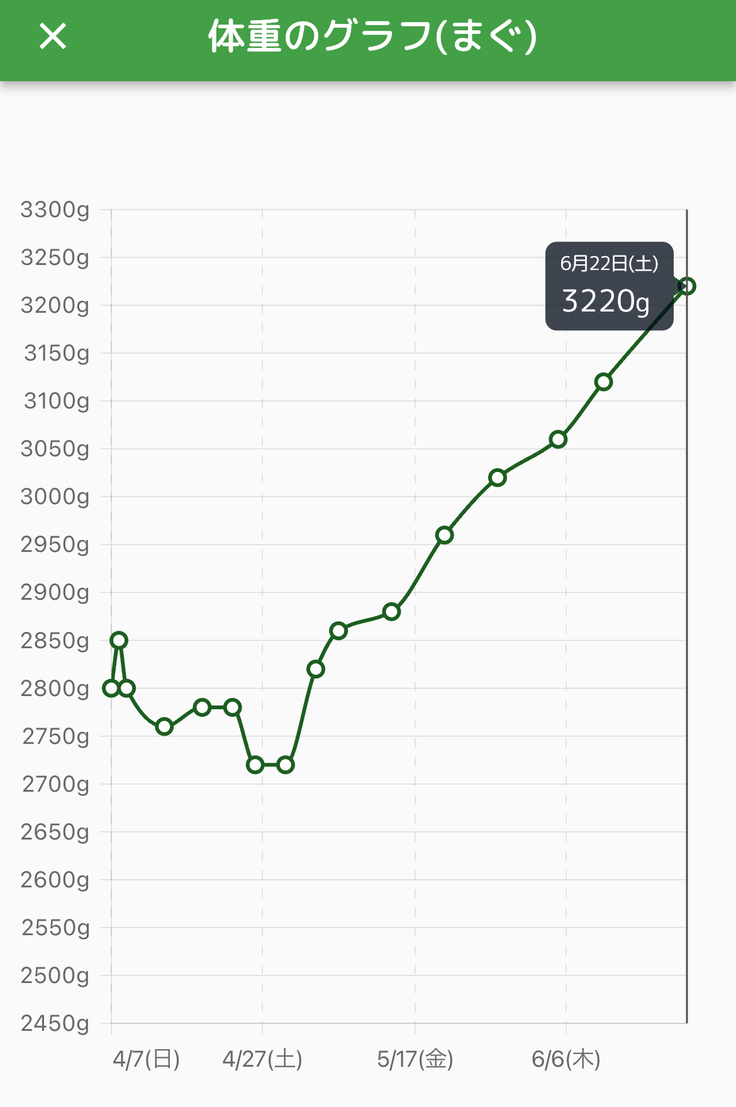The height and width of the screenshot is (1107, 736).
Task: Close the weight graph screen
Action: [52, 38]
